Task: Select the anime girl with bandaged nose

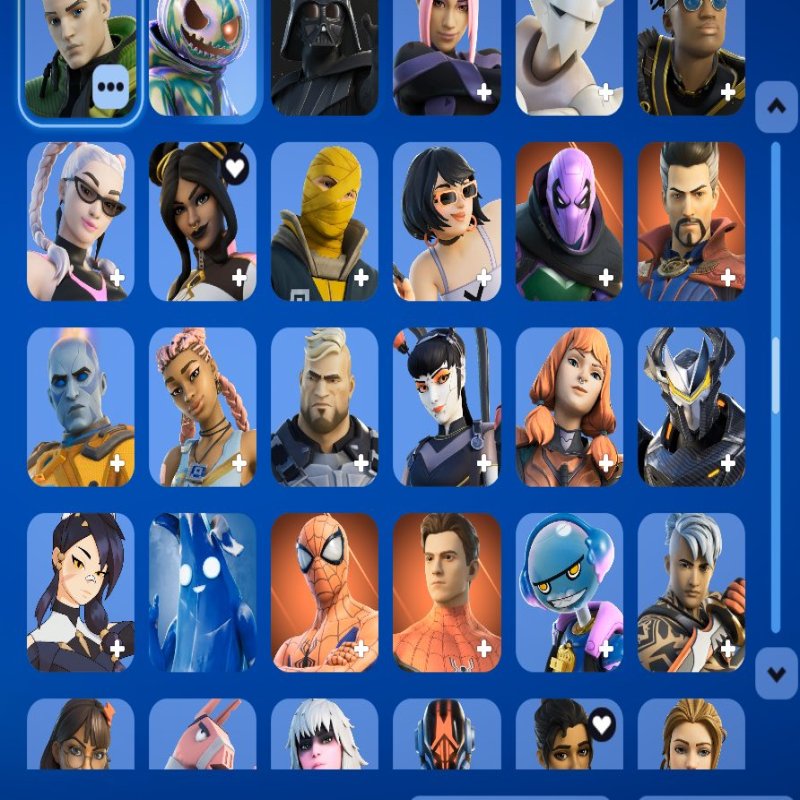Action: 80,592
